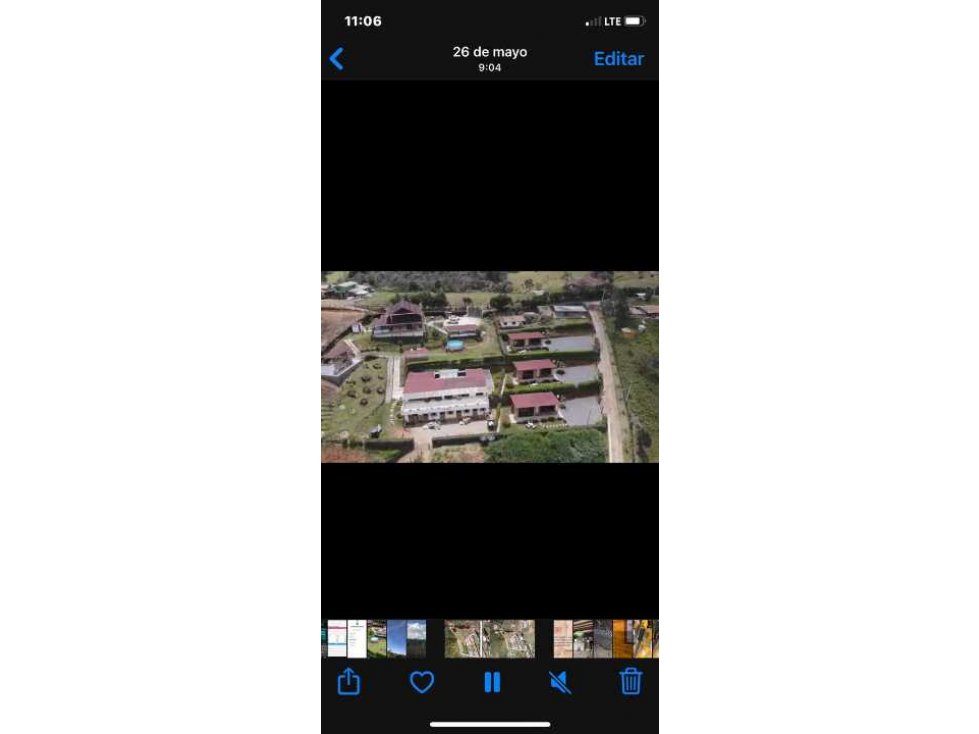Toggle the video's muted sound

[x=560, y=682]
